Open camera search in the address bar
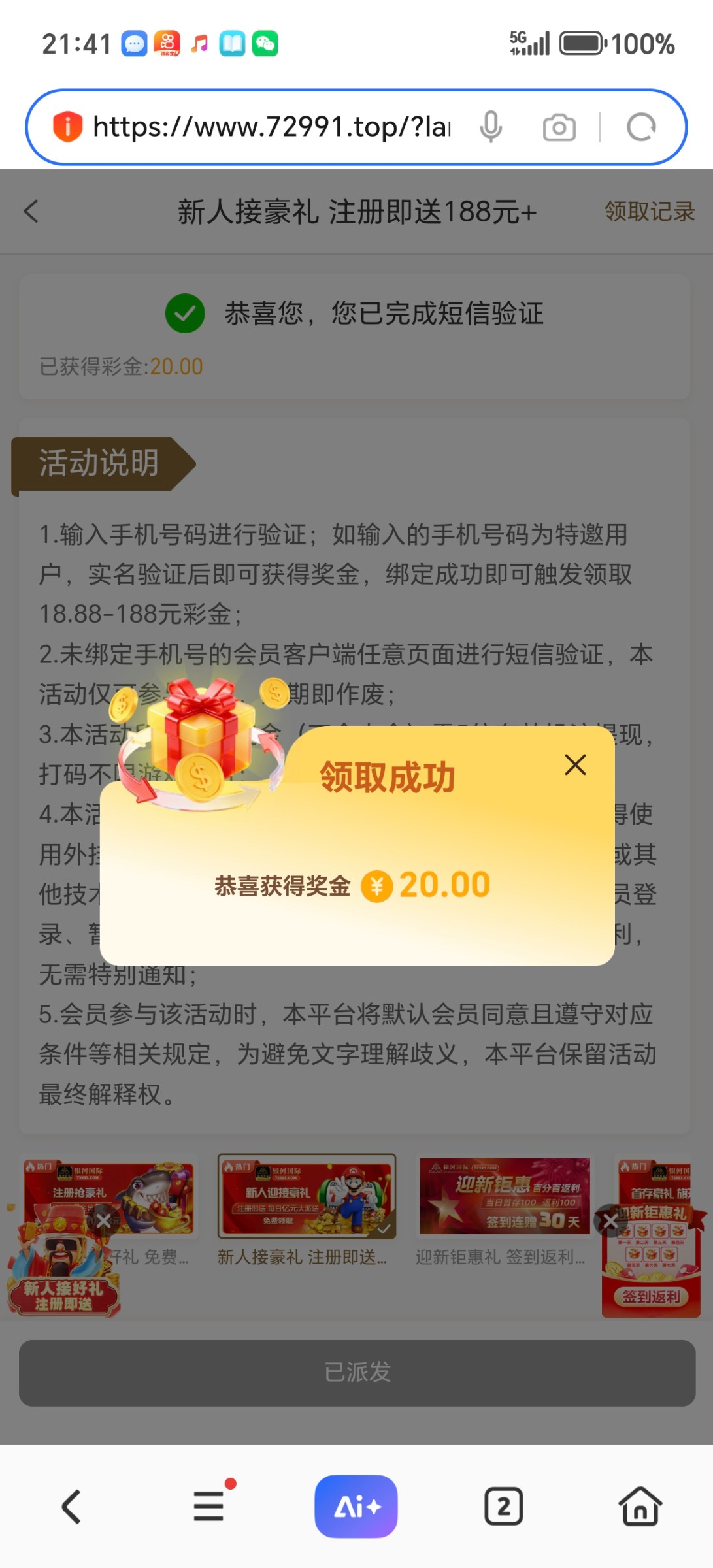The image size is (713, 1568). pos(559,127)
